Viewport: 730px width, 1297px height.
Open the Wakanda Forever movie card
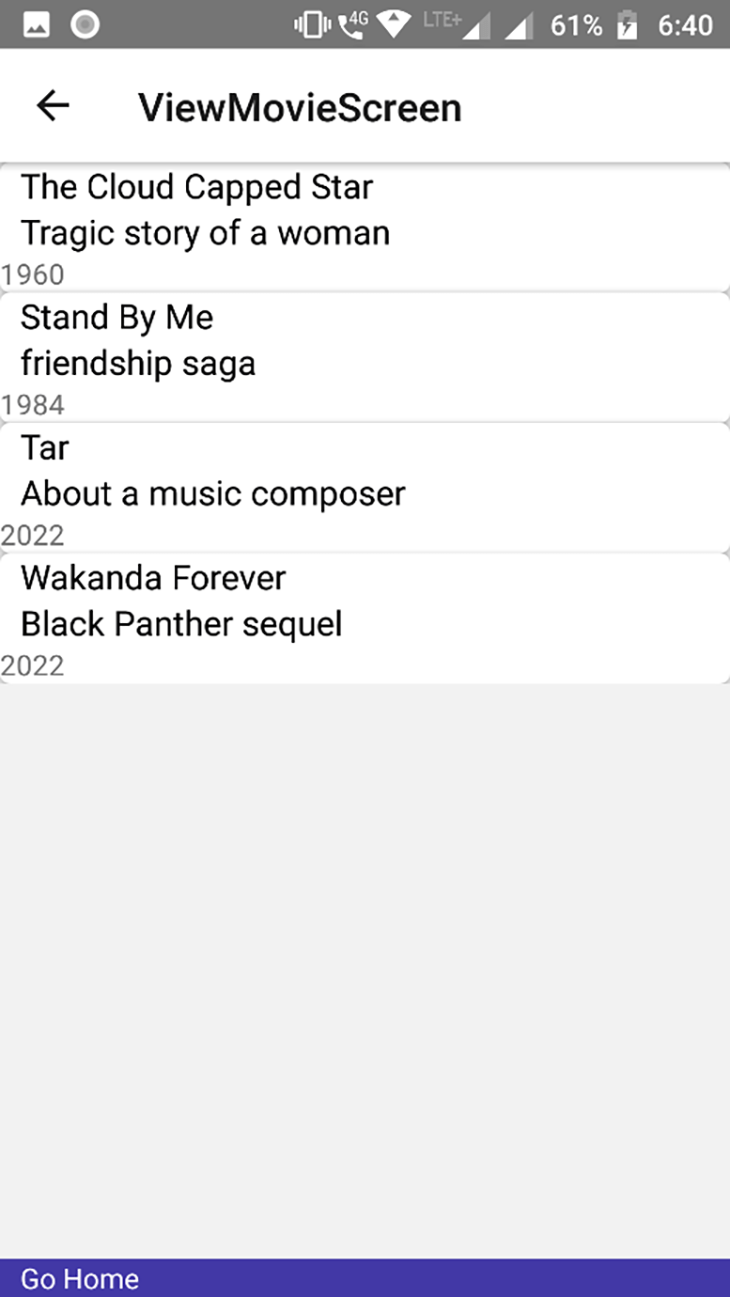(365, 618)
